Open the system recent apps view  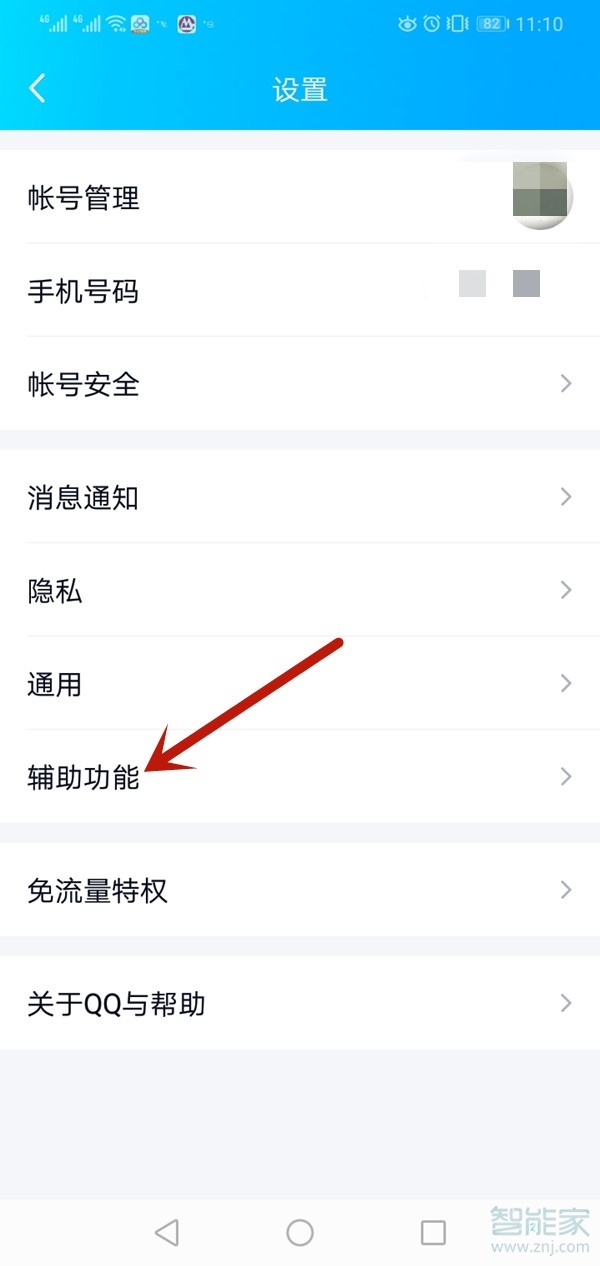pyautogui.click(x=433, y=1232)
